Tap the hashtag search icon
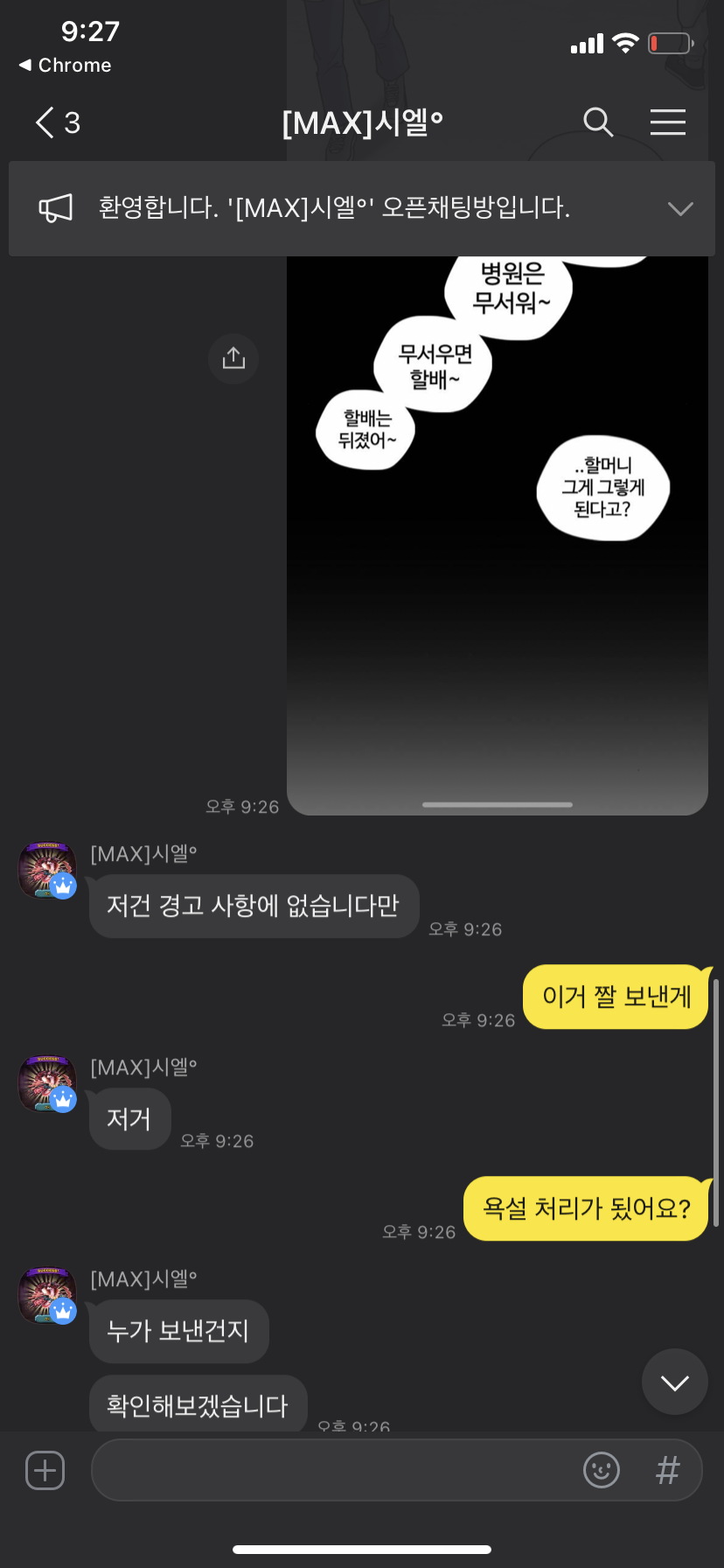The height and width of the screenshot is (1568, 724). click(667, 1470)
